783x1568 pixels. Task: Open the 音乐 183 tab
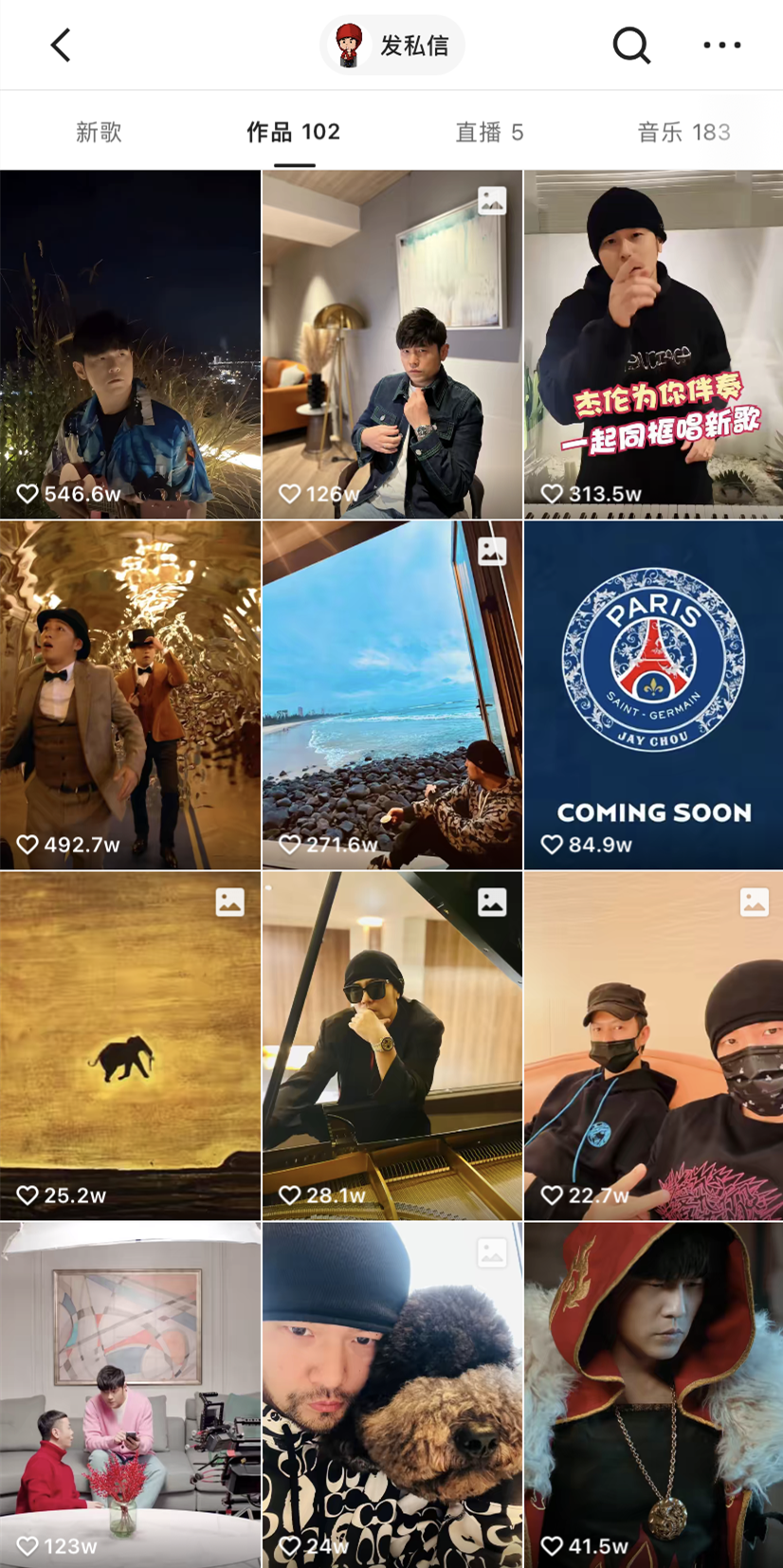(683, 132)
